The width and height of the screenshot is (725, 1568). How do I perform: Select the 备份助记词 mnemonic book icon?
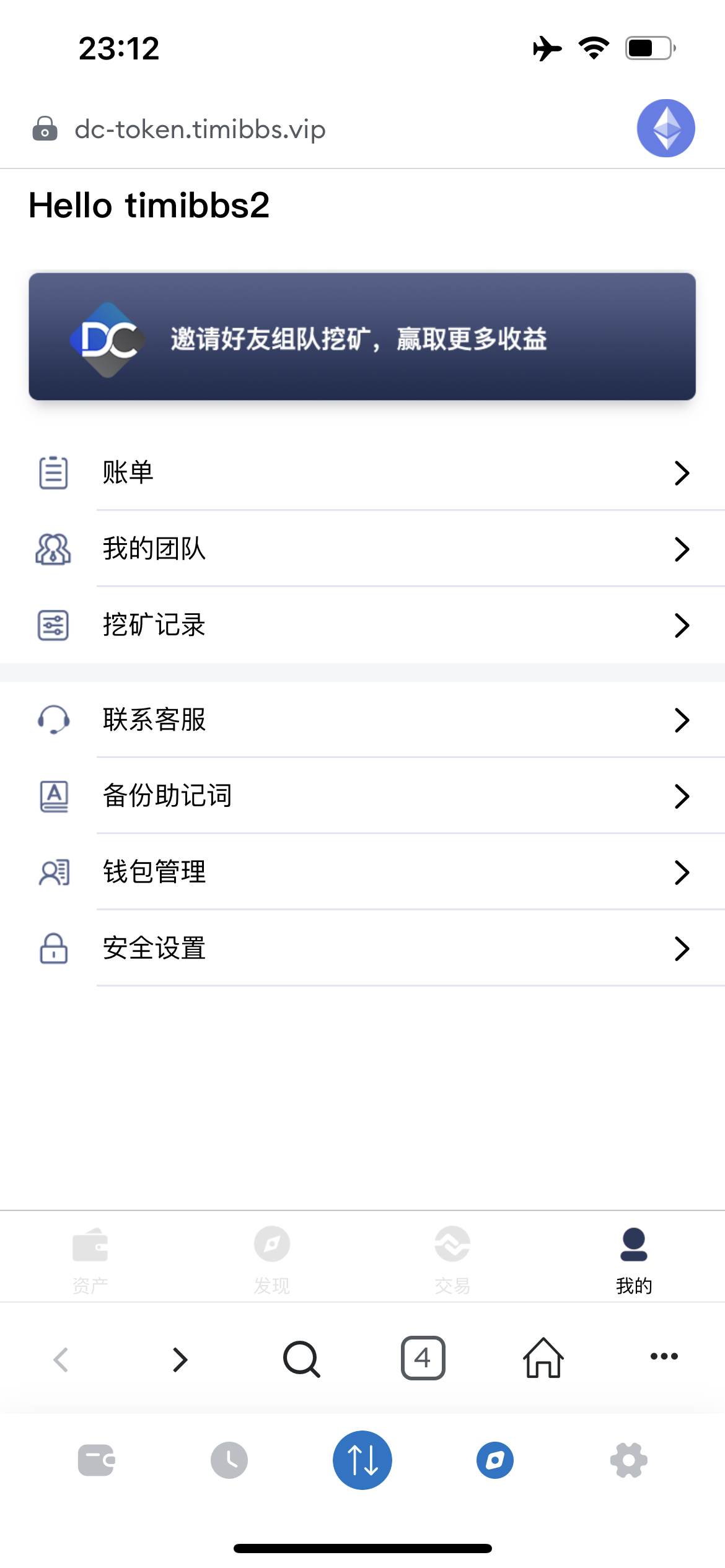point(53,796)
